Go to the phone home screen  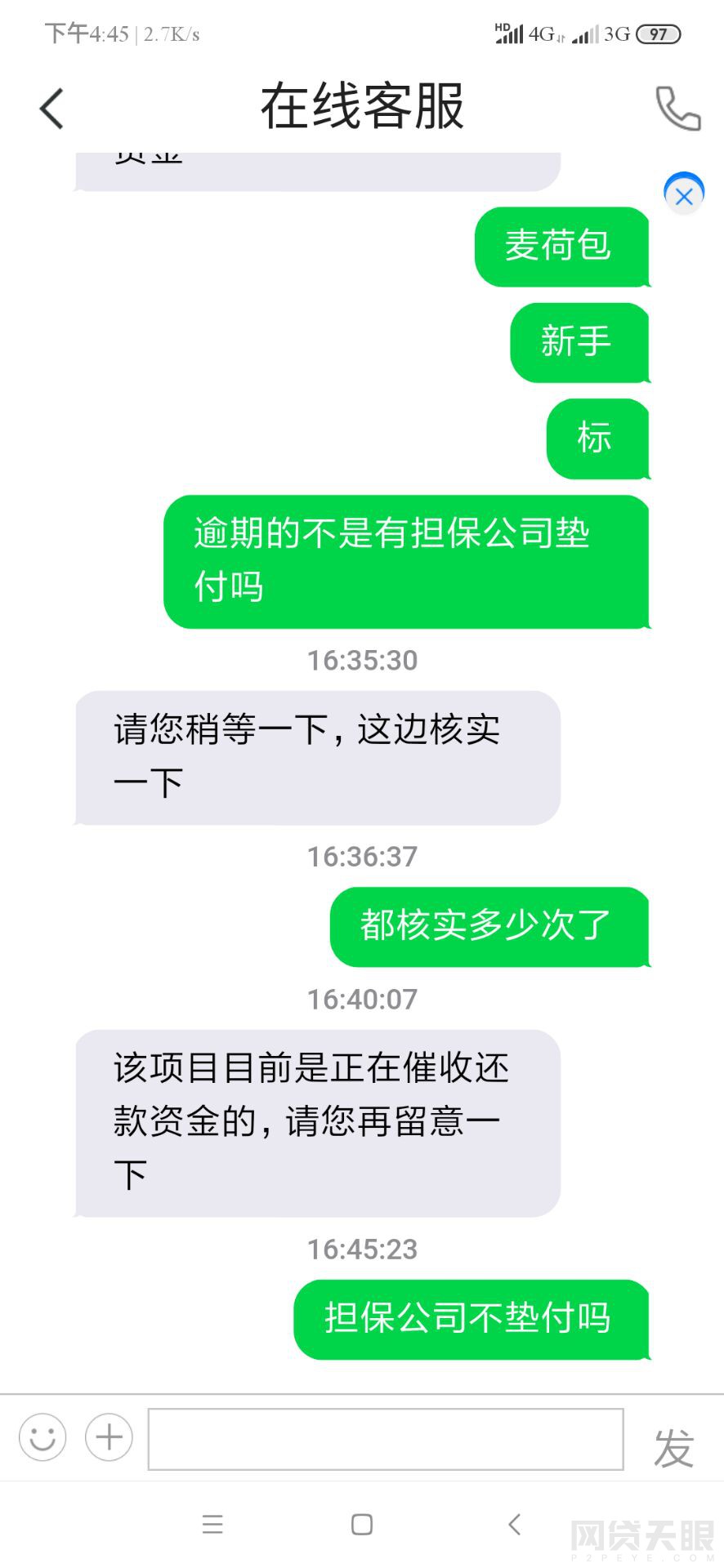pos(362,1524)
